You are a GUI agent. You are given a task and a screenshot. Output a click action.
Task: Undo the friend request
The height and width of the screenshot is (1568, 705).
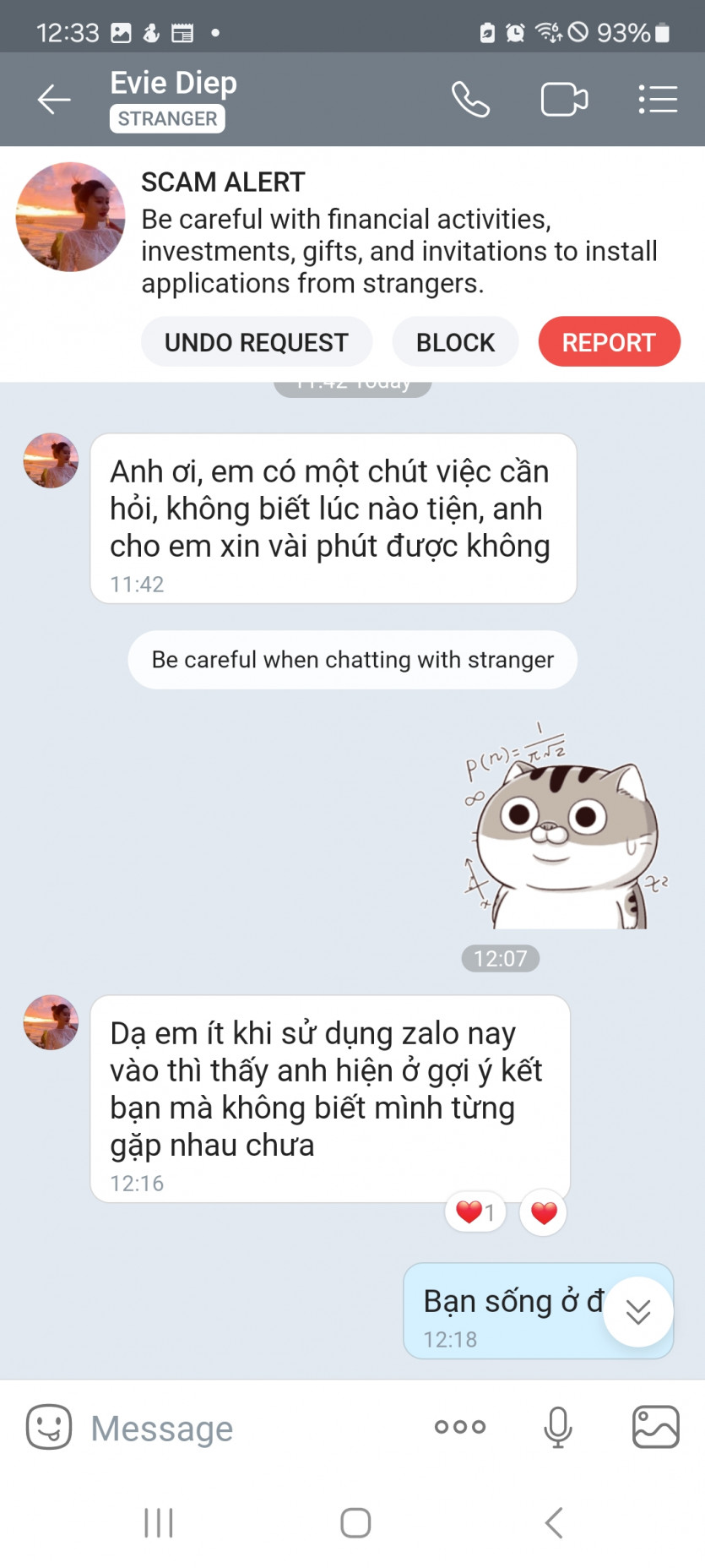[256, 342]
